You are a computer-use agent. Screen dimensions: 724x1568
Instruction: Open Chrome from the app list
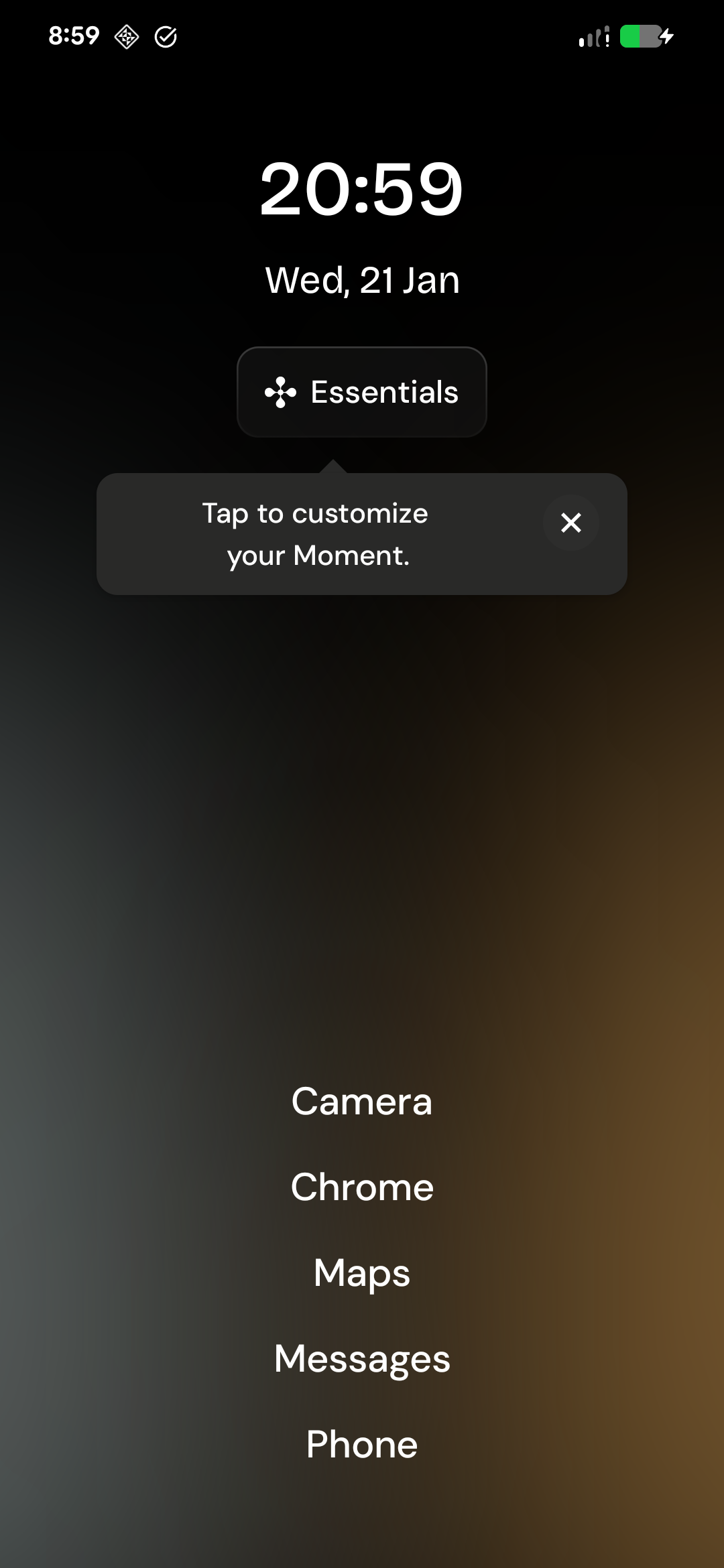click(x=362, y=1187)
